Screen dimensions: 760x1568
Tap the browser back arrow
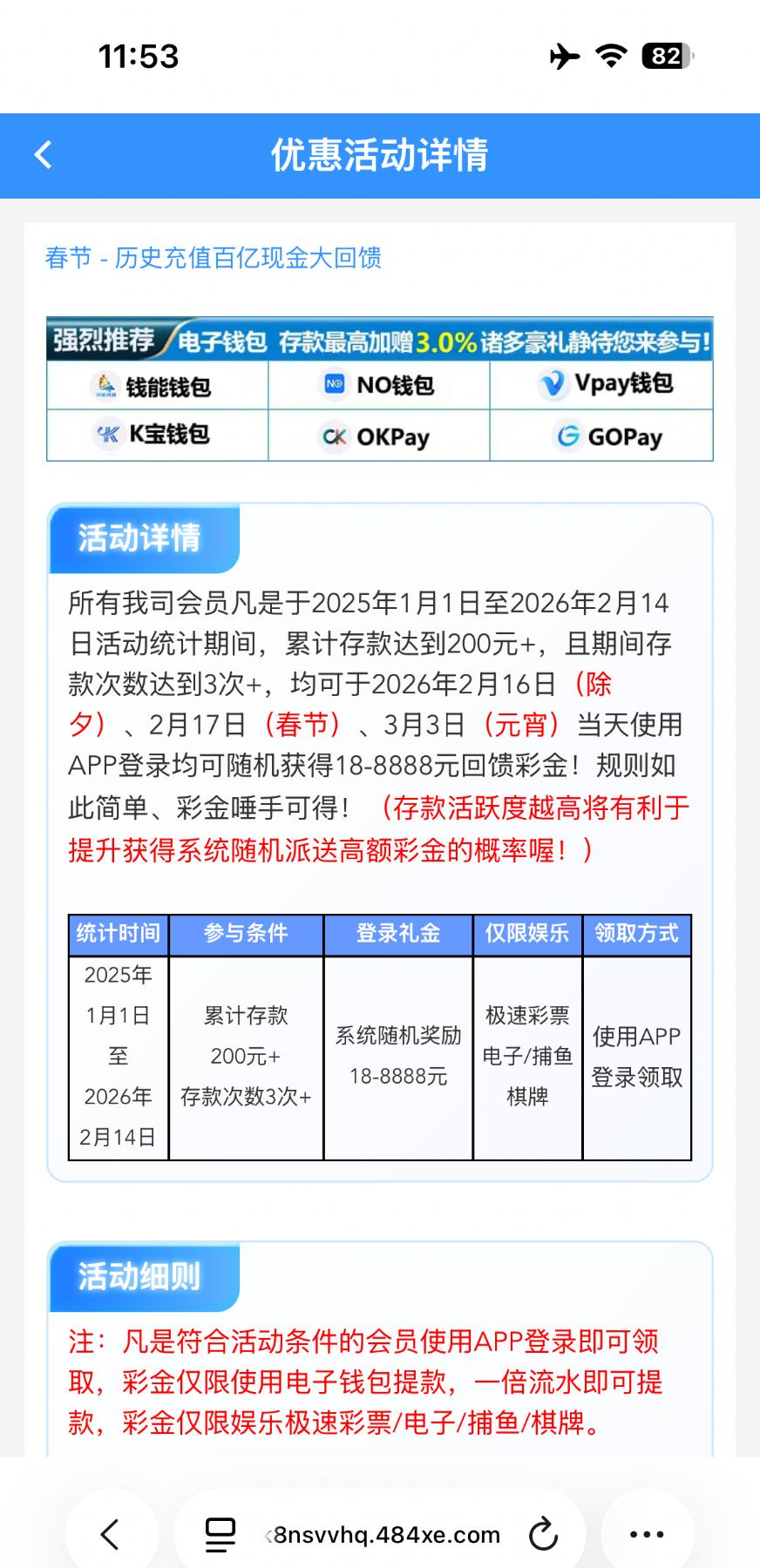point(111,1534)
